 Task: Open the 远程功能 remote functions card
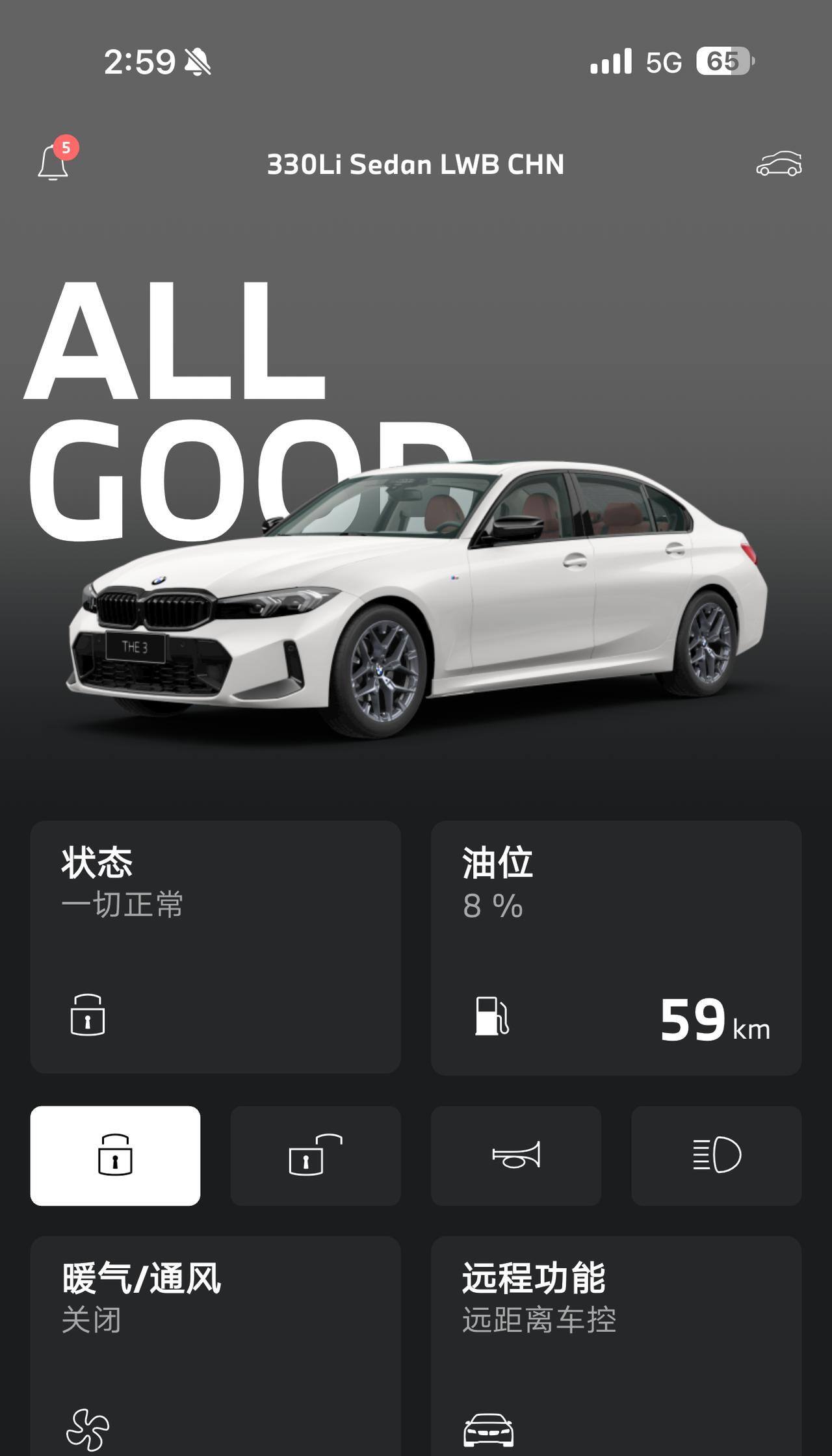pos(616,1346)
